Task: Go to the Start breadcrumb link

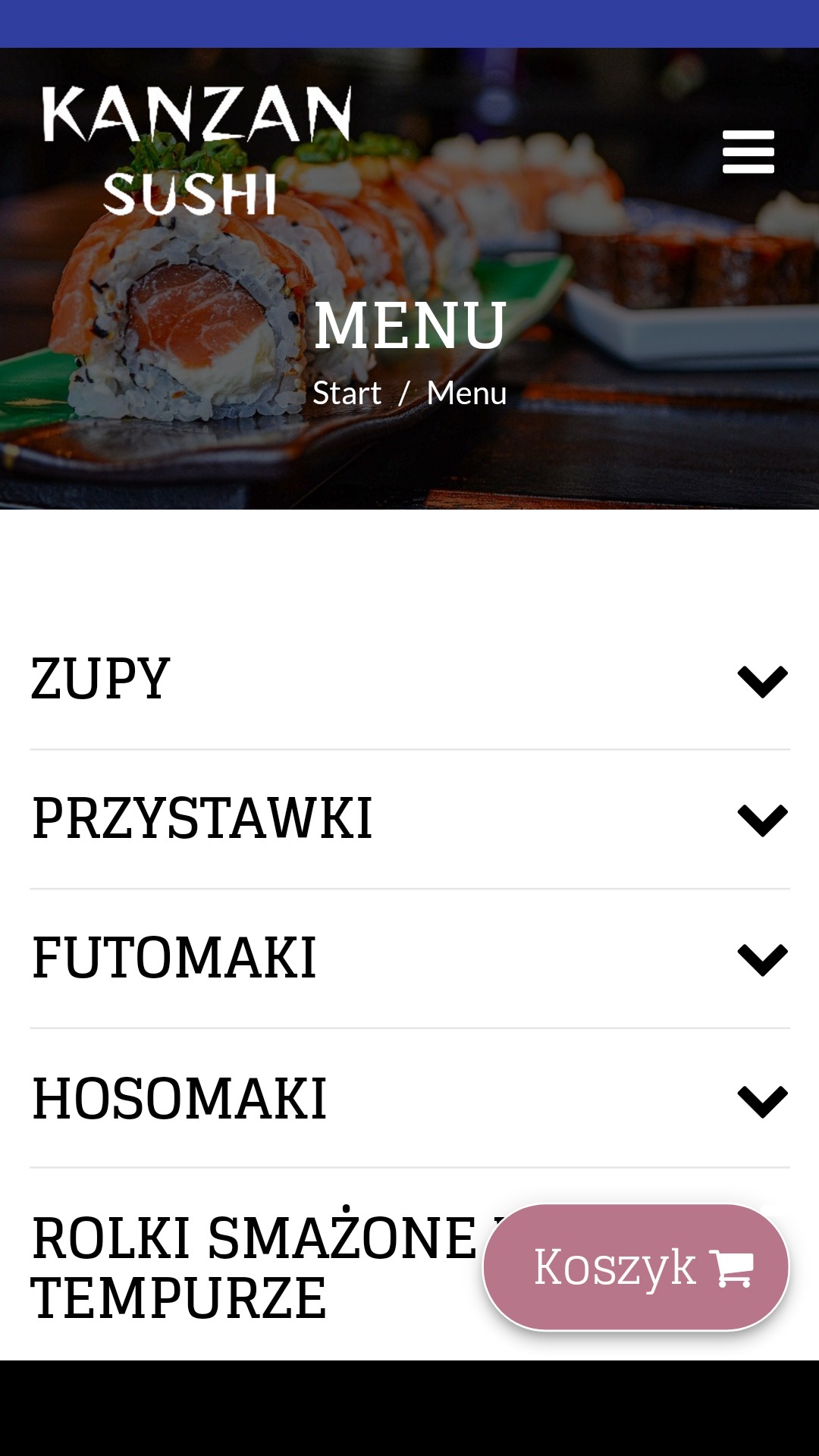Action: point(347,393)
